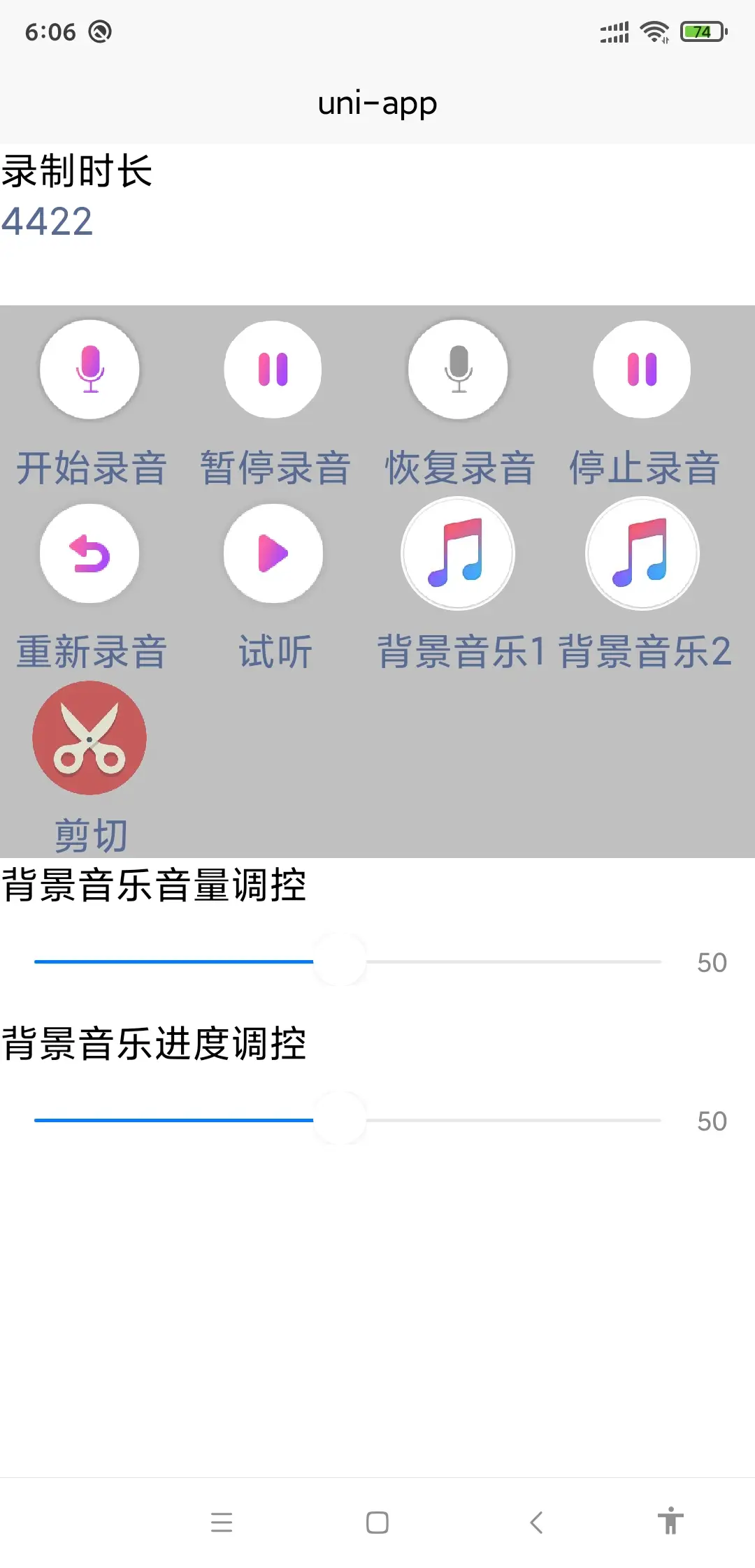The width and height of the screenshot is (755, 1568).
Task: Go back with system back button
Action: 536,1522
